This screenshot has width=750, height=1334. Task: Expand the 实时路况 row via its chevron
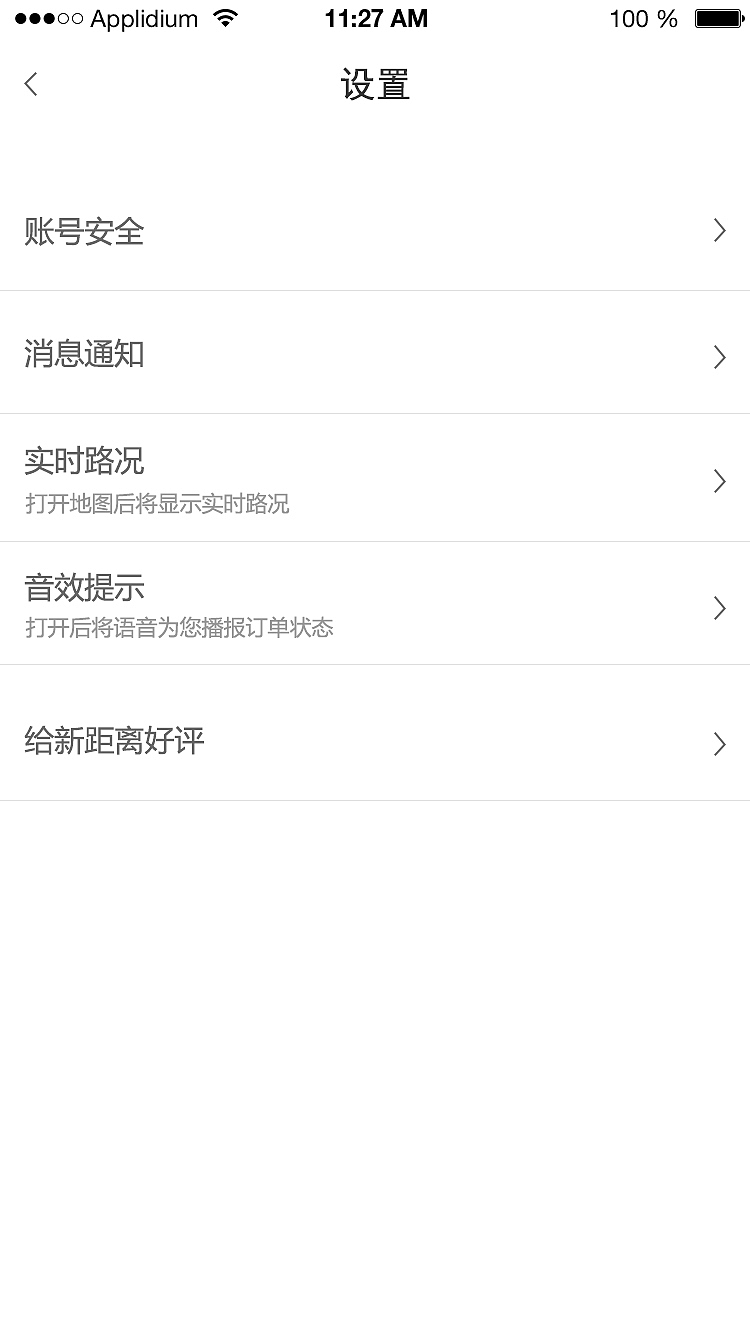point(719,481)
